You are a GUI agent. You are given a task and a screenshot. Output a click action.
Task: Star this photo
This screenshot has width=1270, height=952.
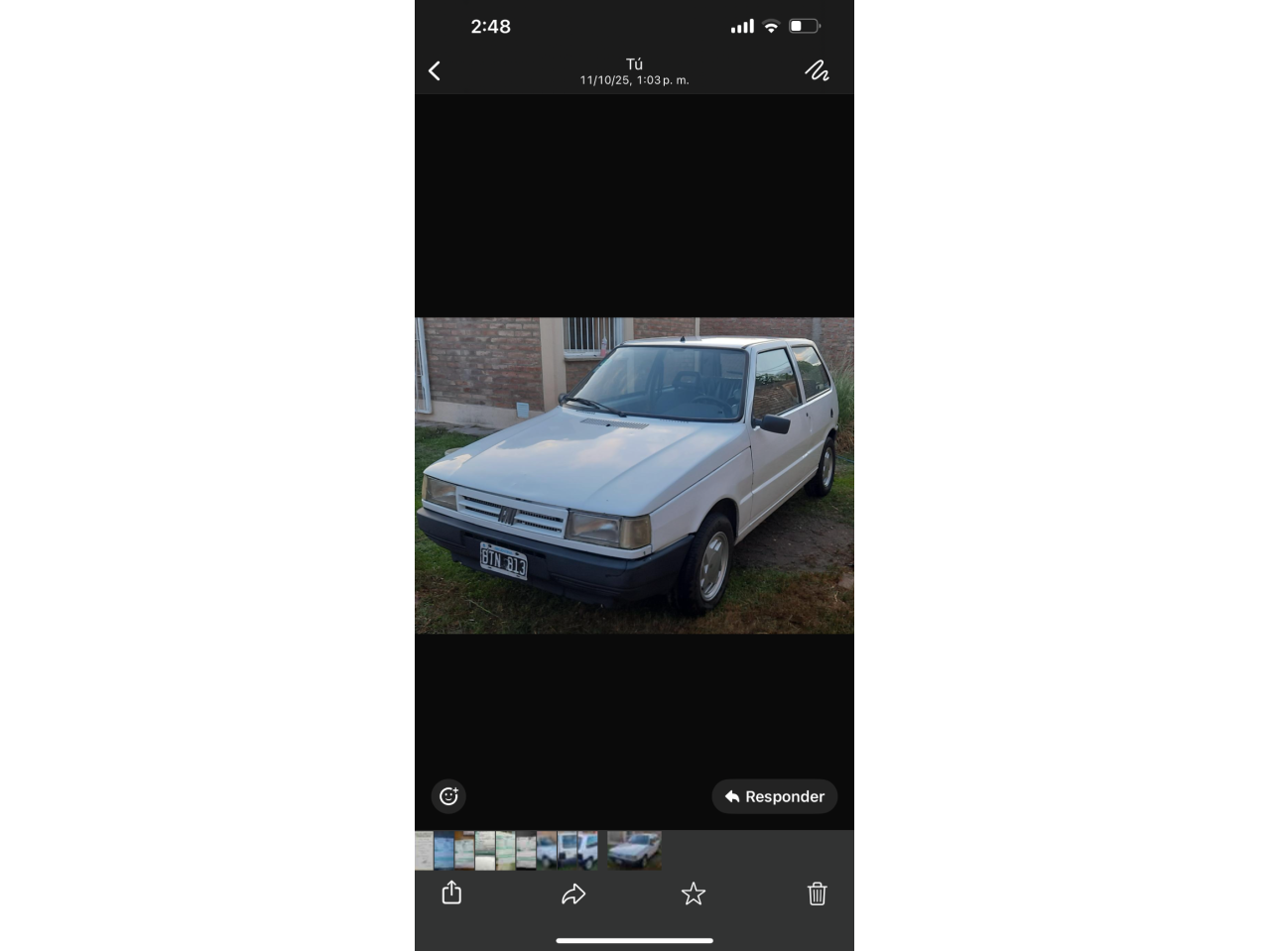pos(694,894)
